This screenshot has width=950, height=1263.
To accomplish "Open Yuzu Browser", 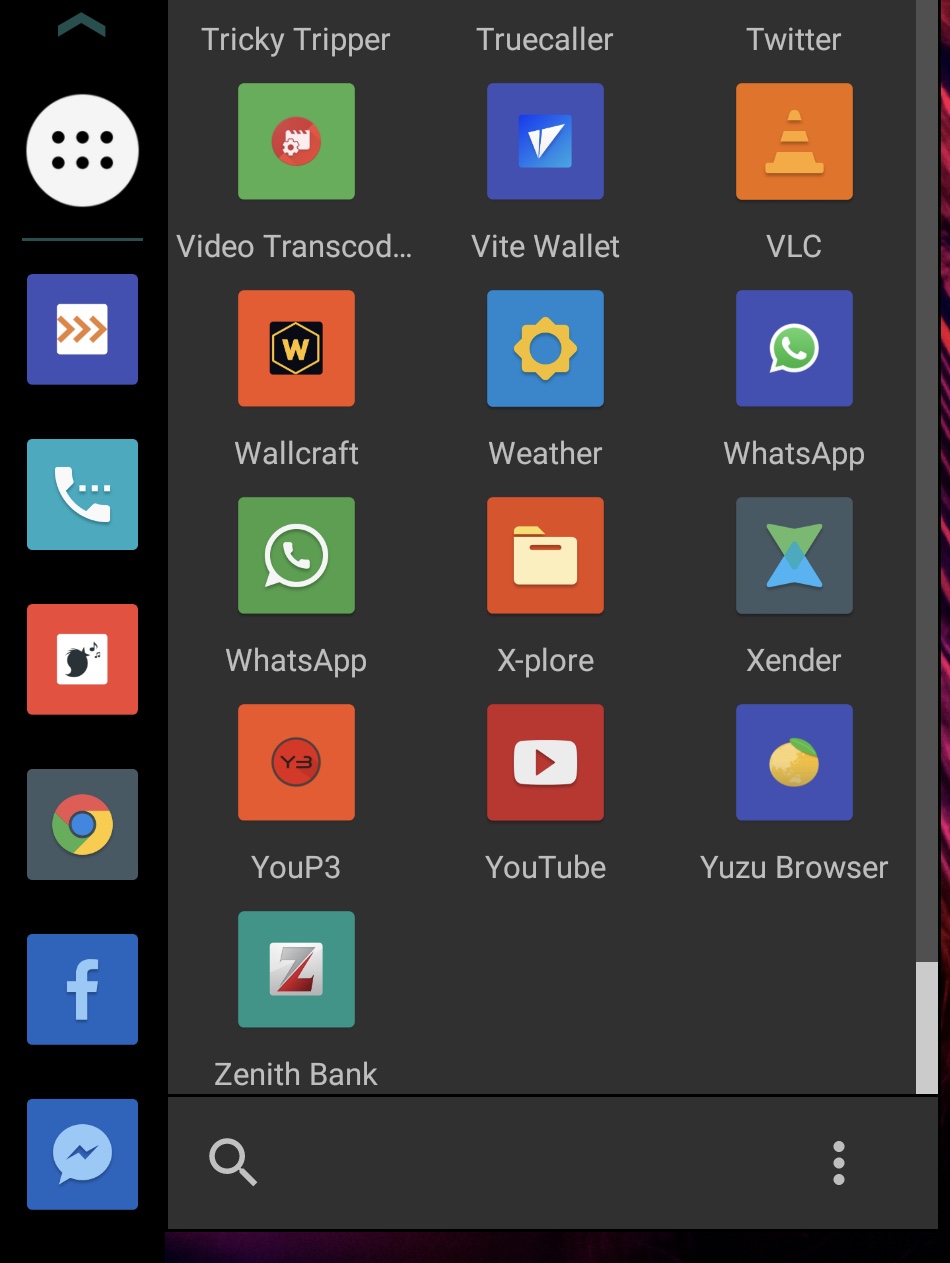I will (794, 762).
